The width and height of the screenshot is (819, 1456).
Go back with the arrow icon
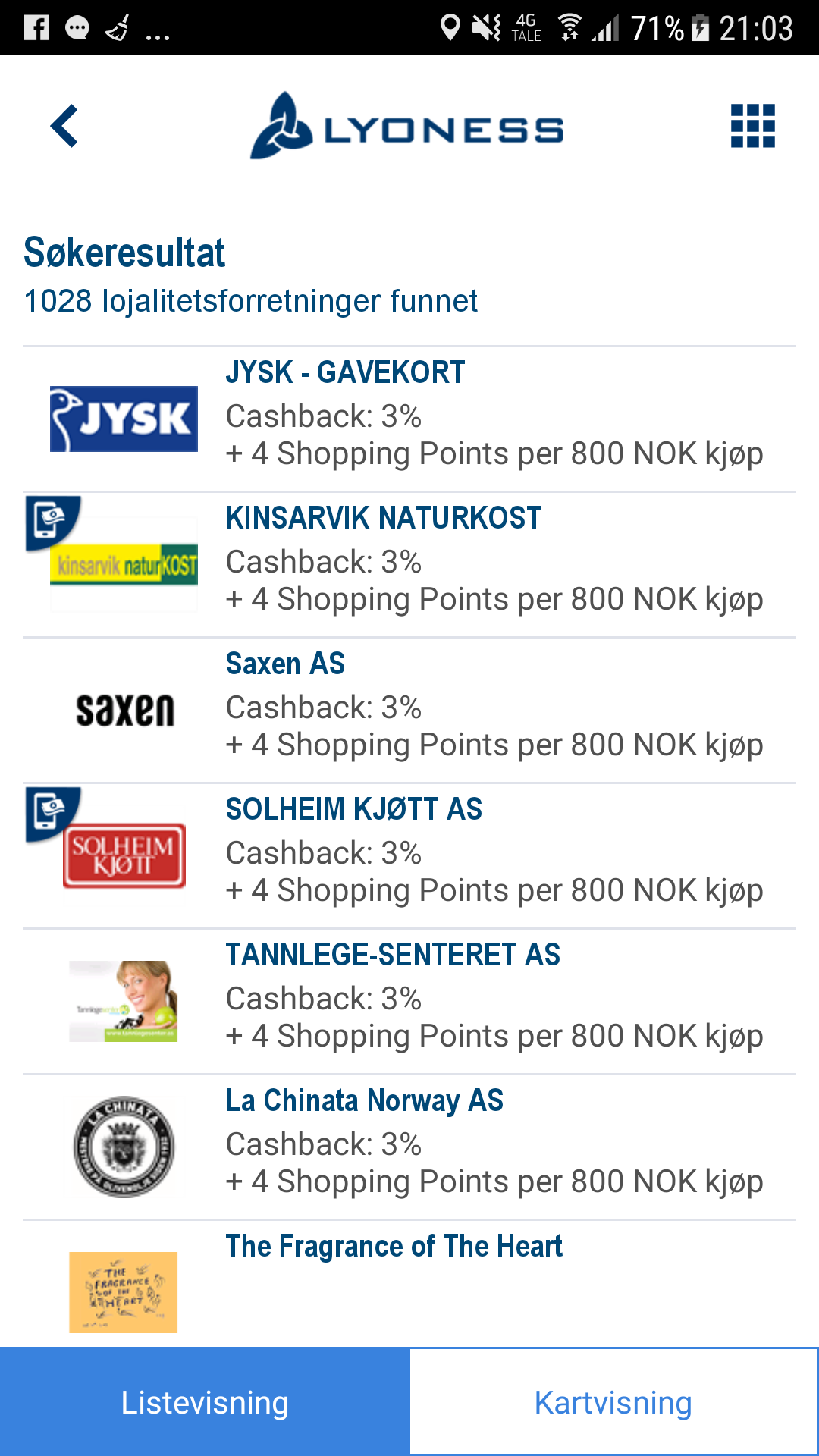tap(64, 126)
